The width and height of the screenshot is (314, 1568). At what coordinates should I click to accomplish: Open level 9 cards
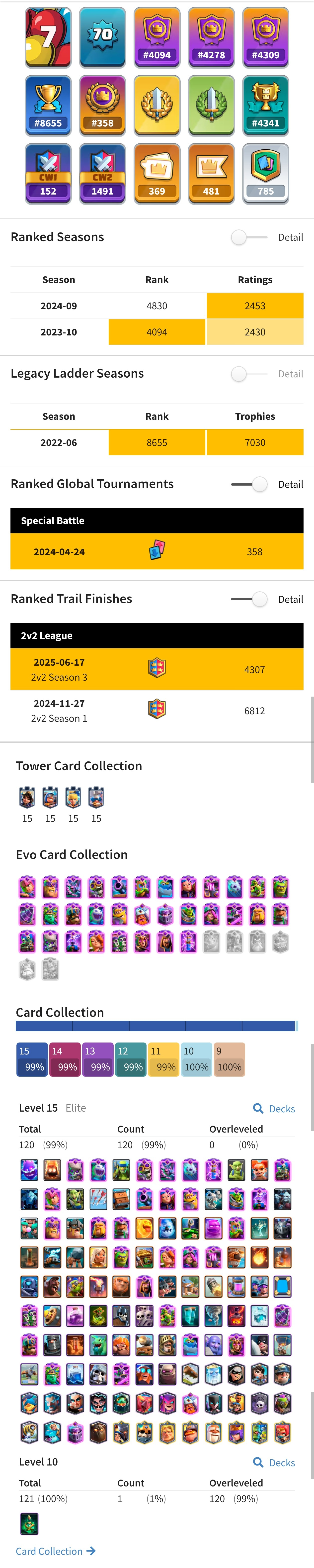click(229, 1059)
